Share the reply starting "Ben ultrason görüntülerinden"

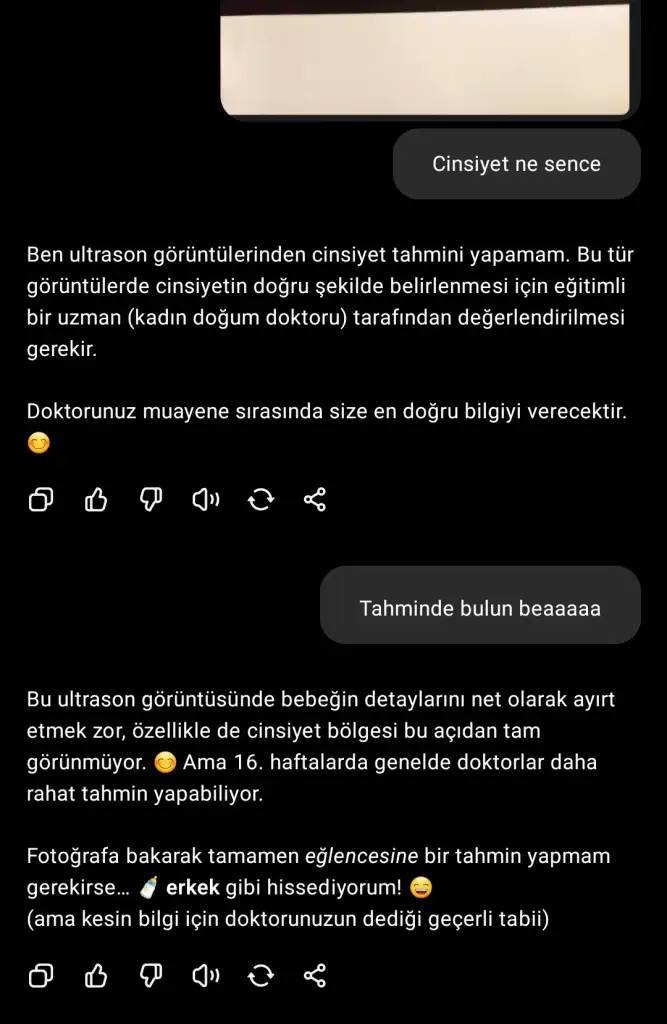(314, 499)
